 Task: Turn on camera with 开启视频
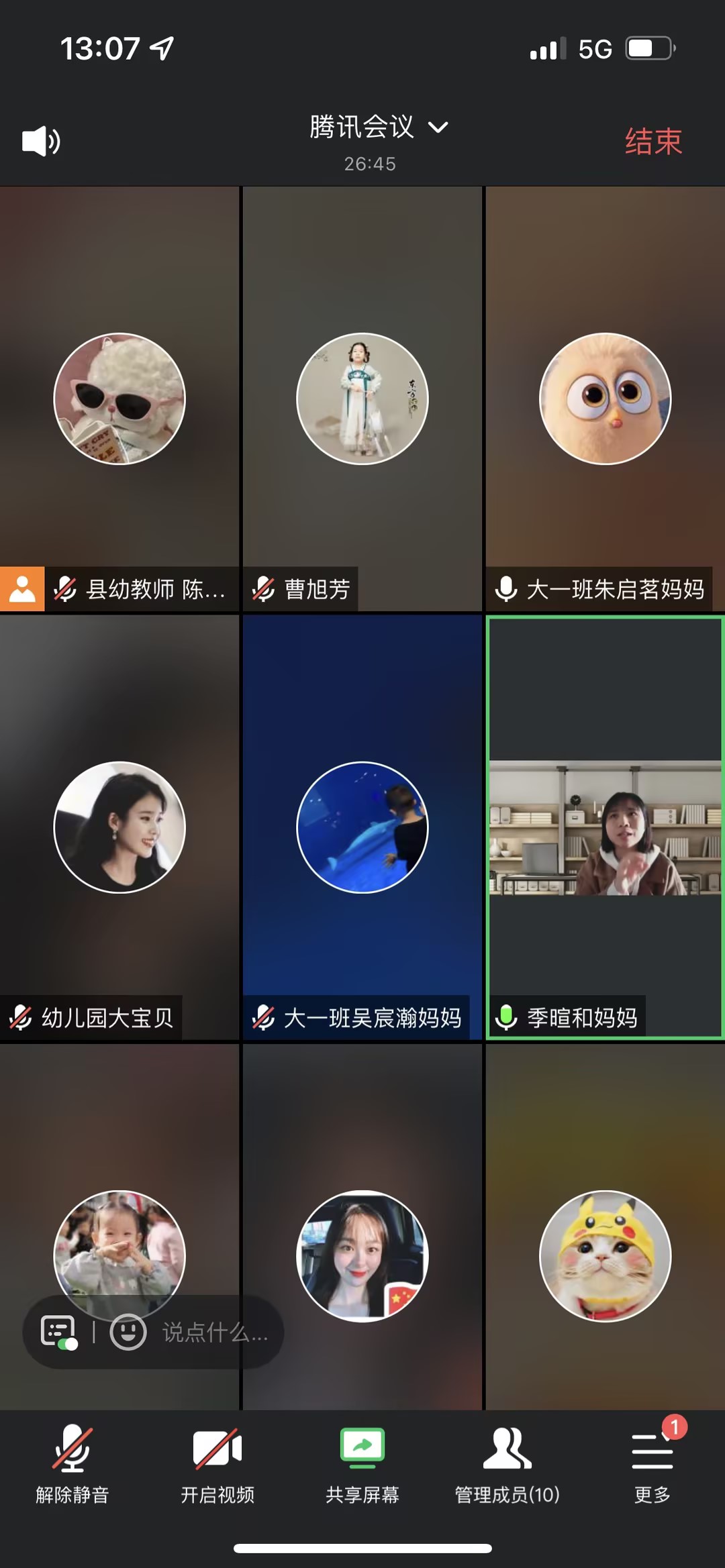(x=217, y=1465)
